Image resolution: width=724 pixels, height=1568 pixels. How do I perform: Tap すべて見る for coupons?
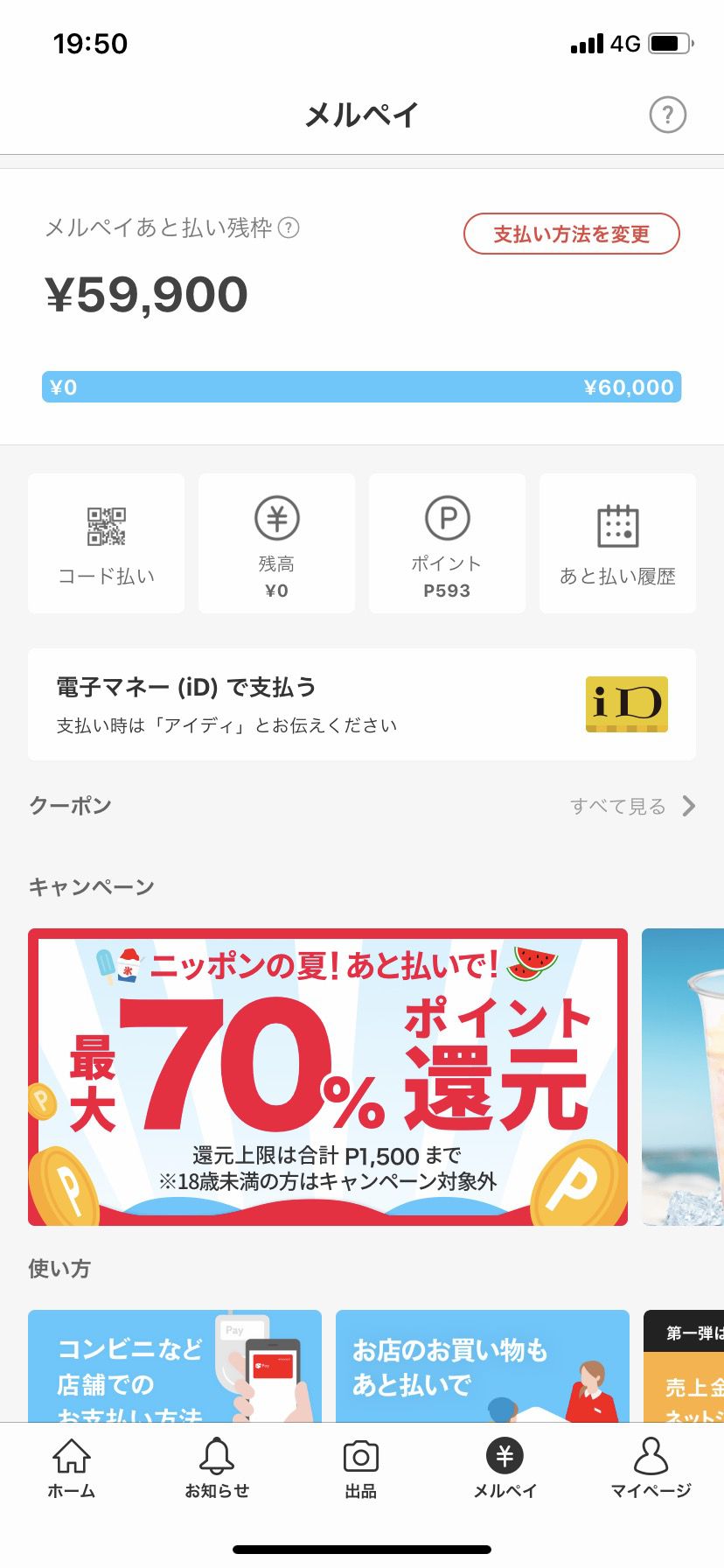pyautogui.click(x=632, y=806)
